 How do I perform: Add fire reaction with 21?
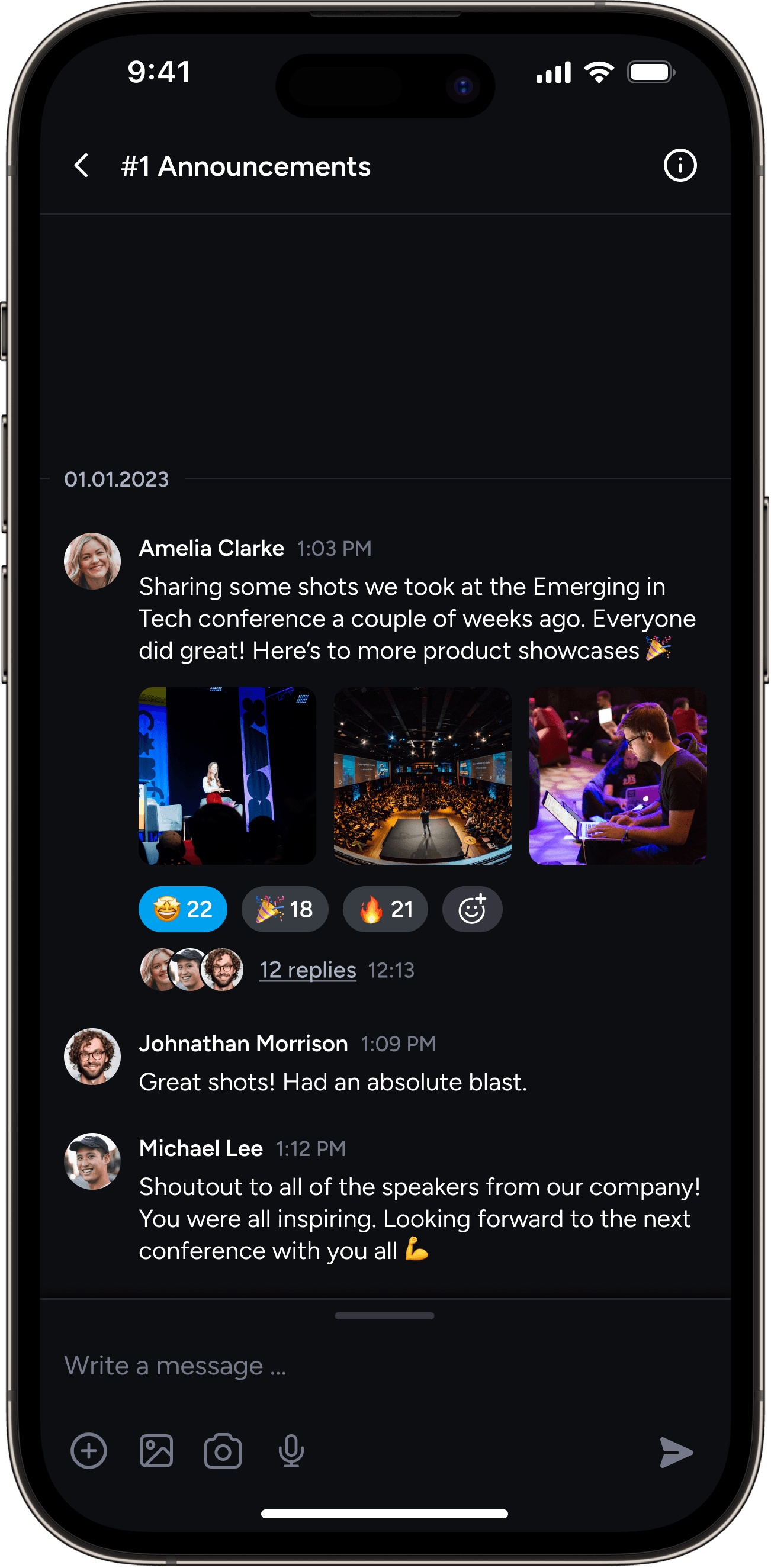(x=385, y=909)
